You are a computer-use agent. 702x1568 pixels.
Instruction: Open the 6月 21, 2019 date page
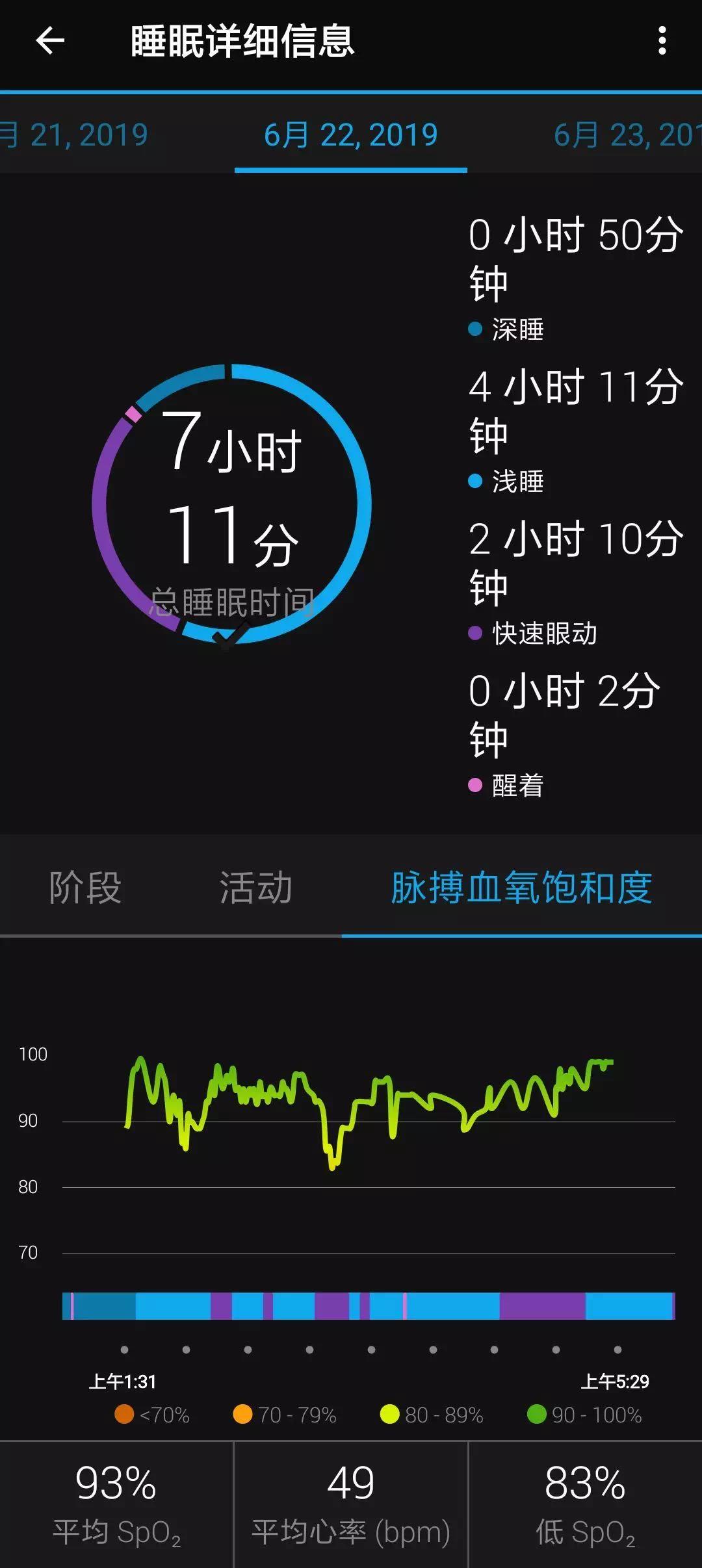pyautogui.click(x=73, y=135)
